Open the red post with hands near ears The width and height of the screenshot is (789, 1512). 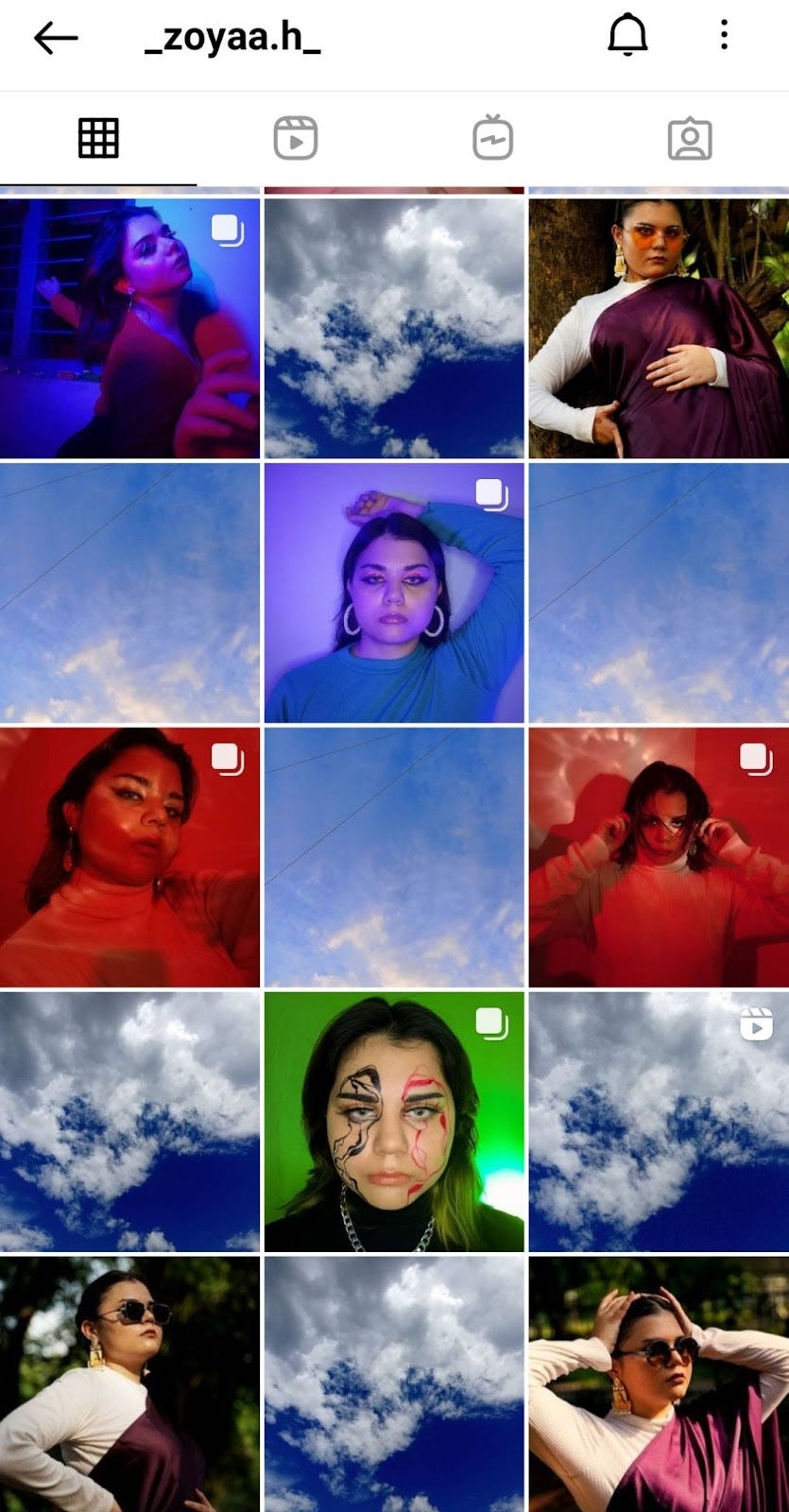658,857
